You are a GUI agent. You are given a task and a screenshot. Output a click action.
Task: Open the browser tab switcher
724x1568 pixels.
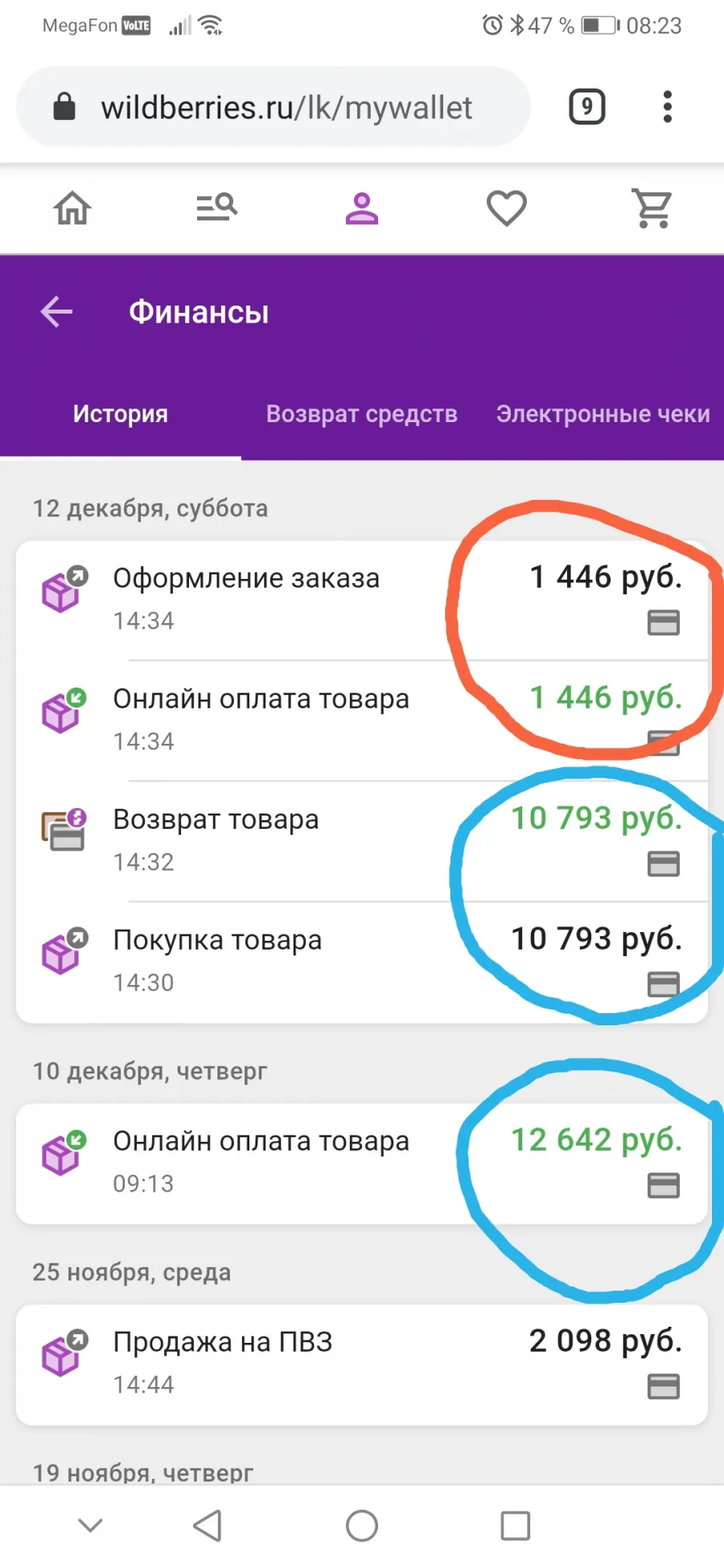pos(587,107)
